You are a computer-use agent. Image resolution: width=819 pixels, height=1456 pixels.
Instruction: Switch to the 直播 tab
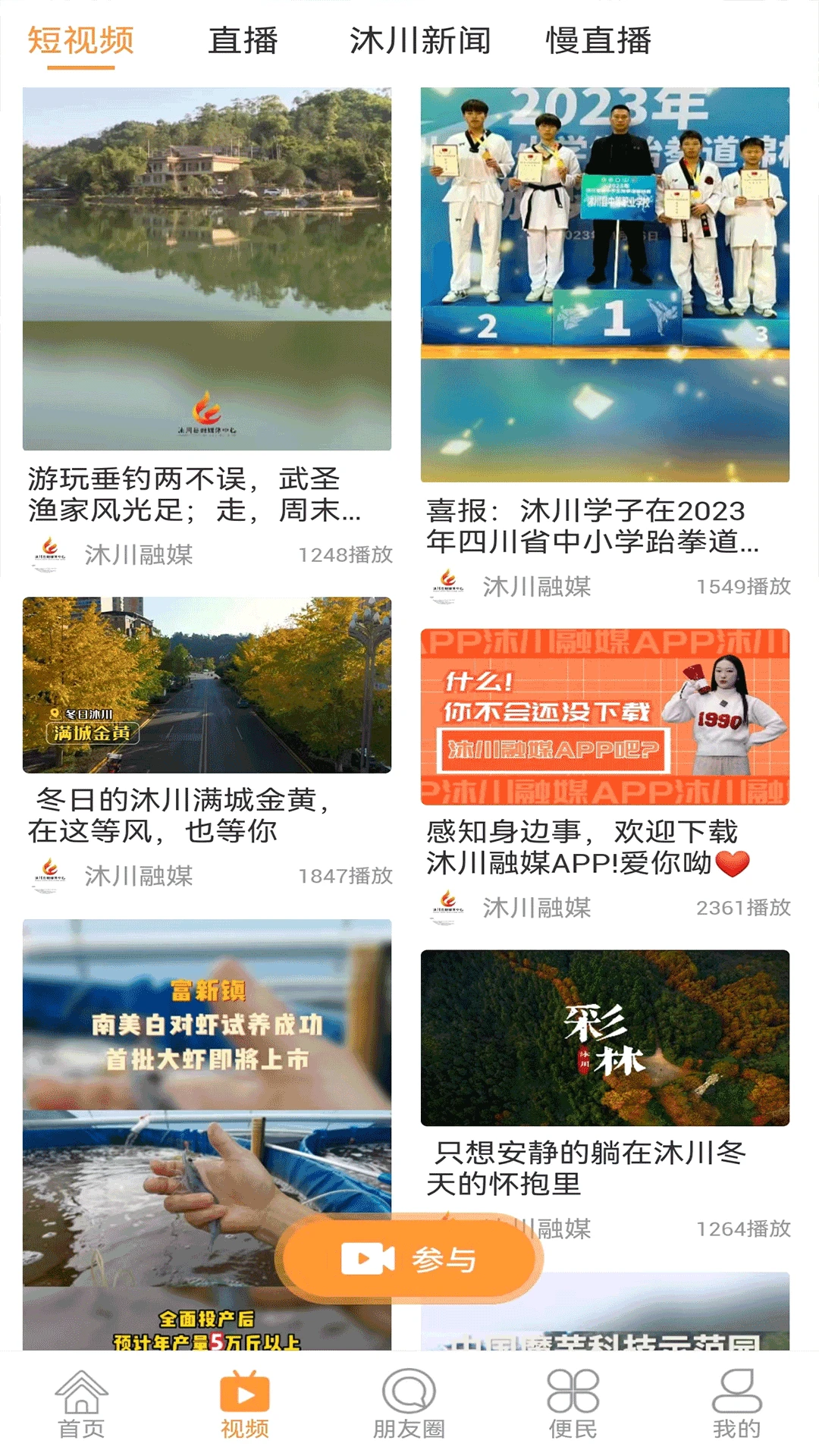point(243,41)
